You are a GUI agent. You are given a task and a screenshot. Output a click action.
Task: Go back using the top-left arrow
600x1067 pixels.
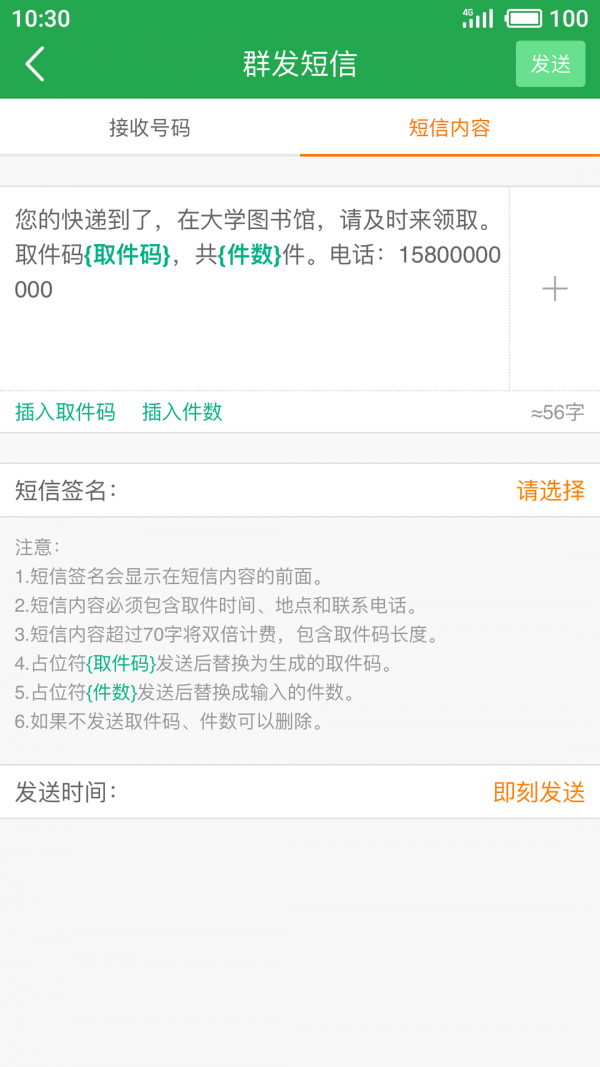[x=35, y=65]
